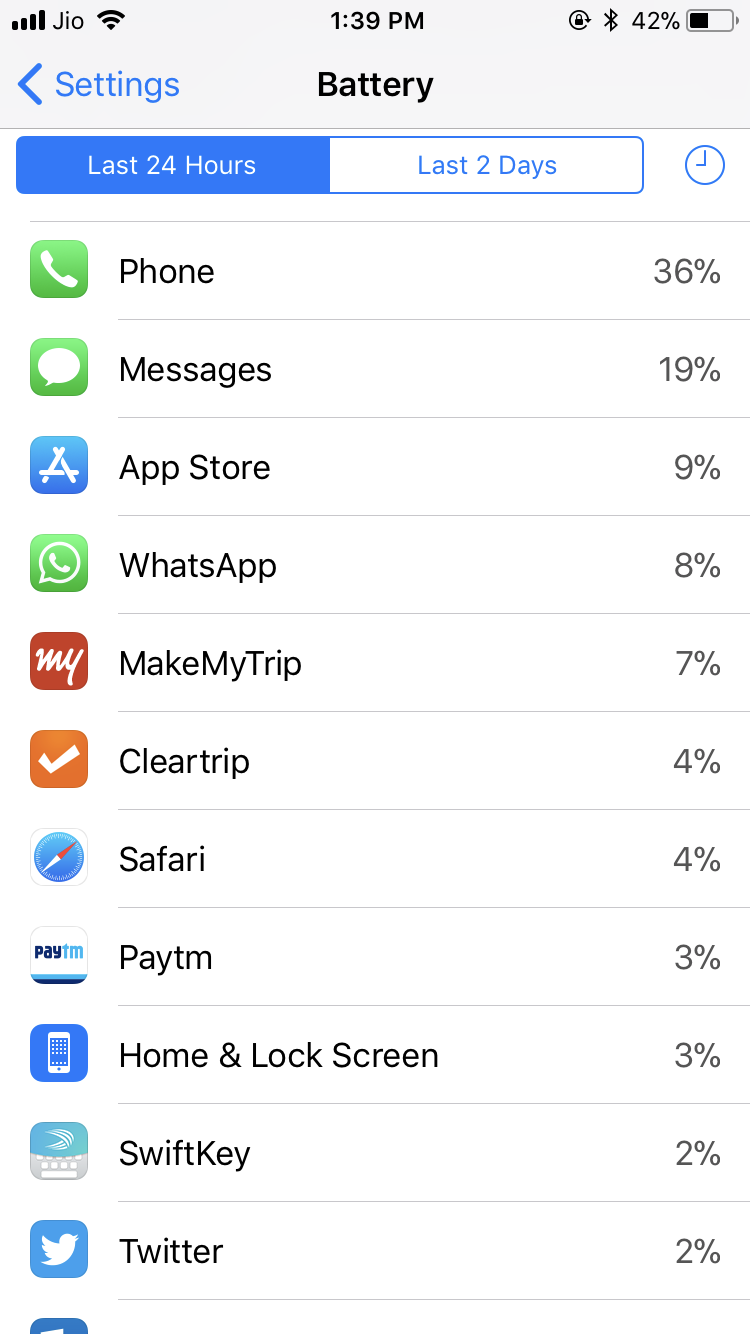The image size is (750, 1334).
Task: Select the MakeMyTrip row
Action: (375, 663)
